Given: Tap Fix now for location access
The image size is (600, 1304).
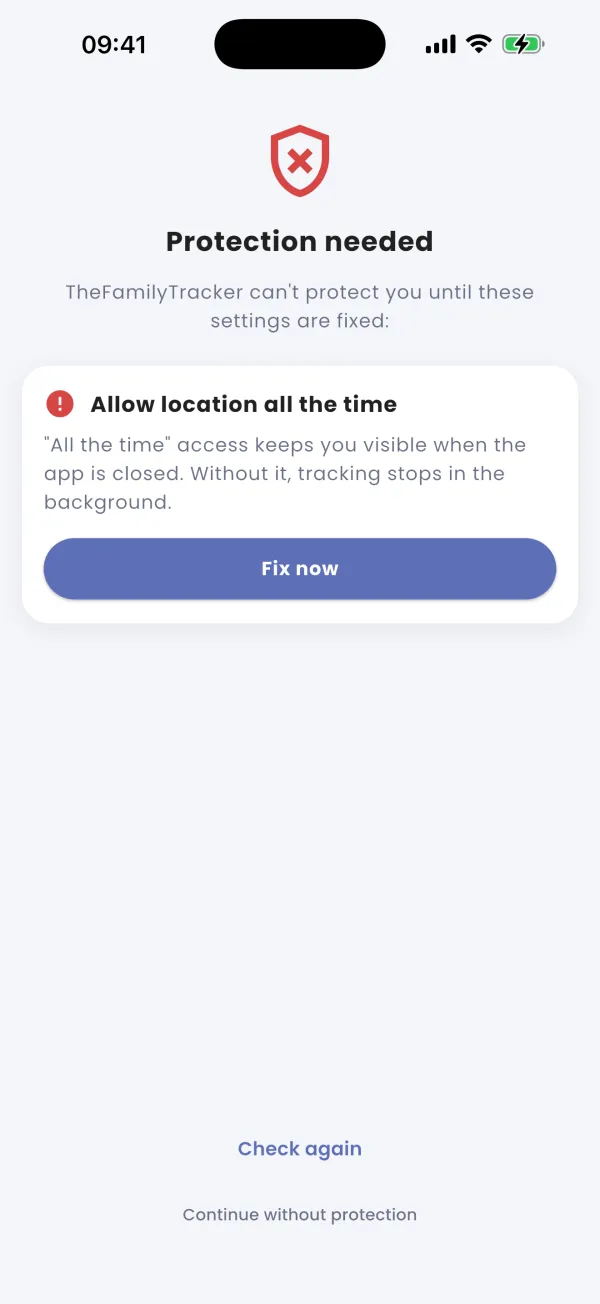Looking at the screenshot, I should coord(300,569).
